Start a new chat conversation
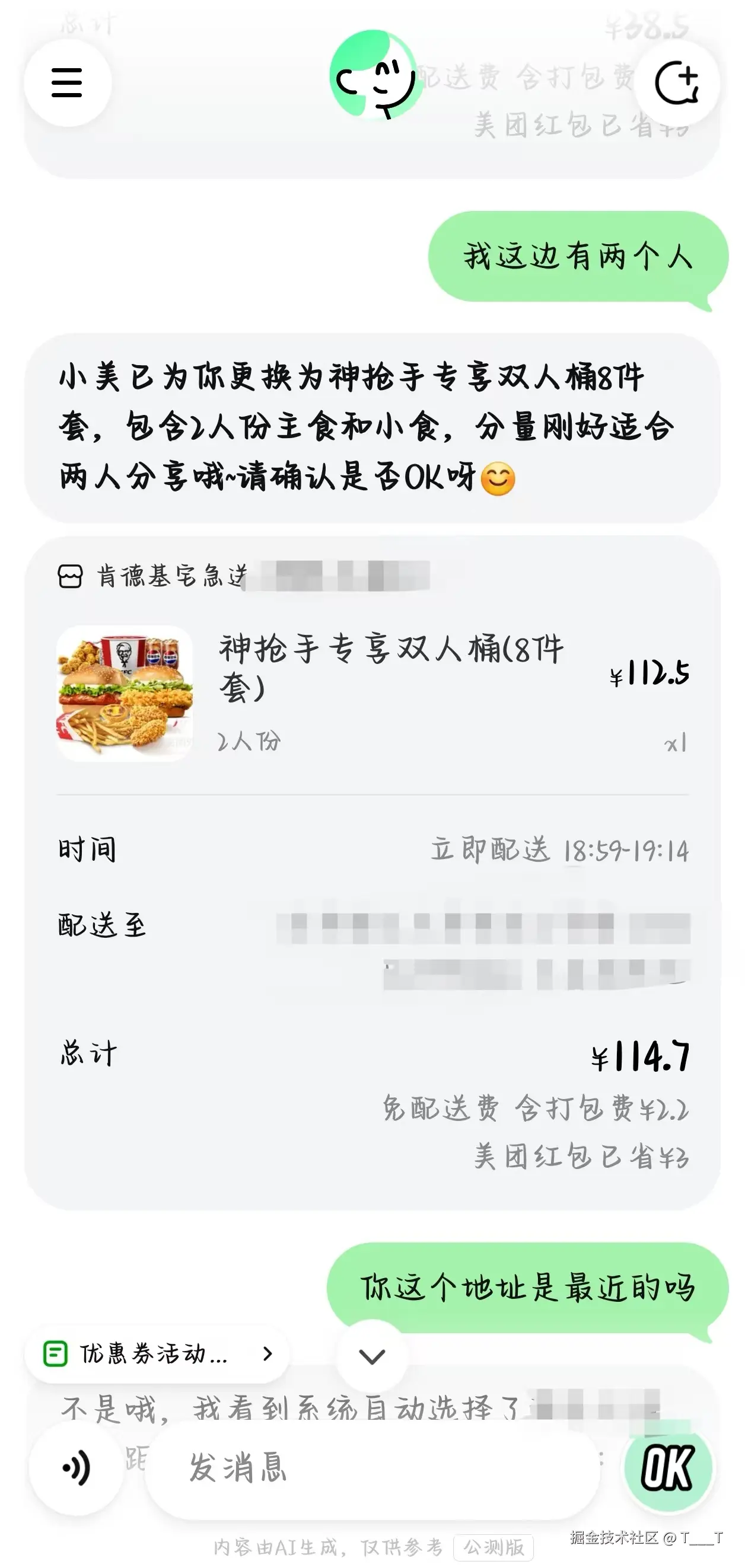Viewport: 745px width, 1568px height. point(676,83)
